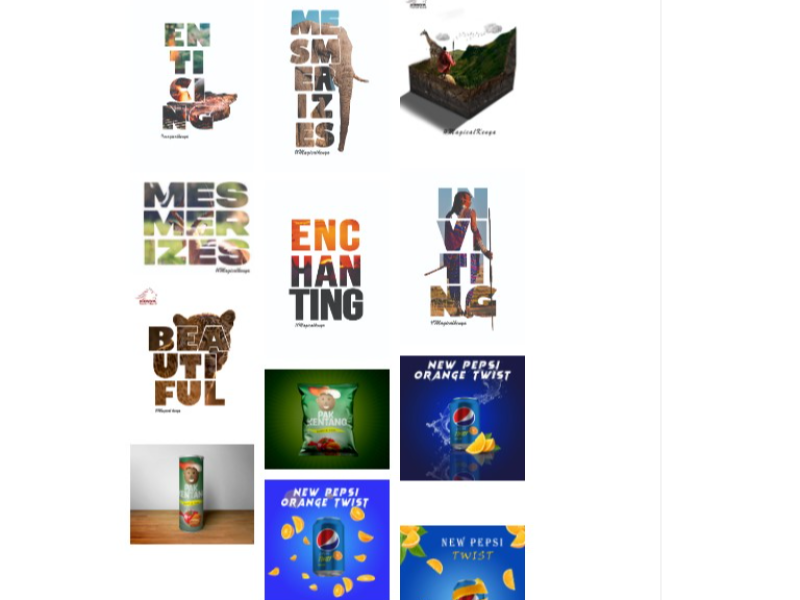View the INVITING warrior poster
Image resolution: width=800 pixels, height=600 pixels.
tap(462, 256)
